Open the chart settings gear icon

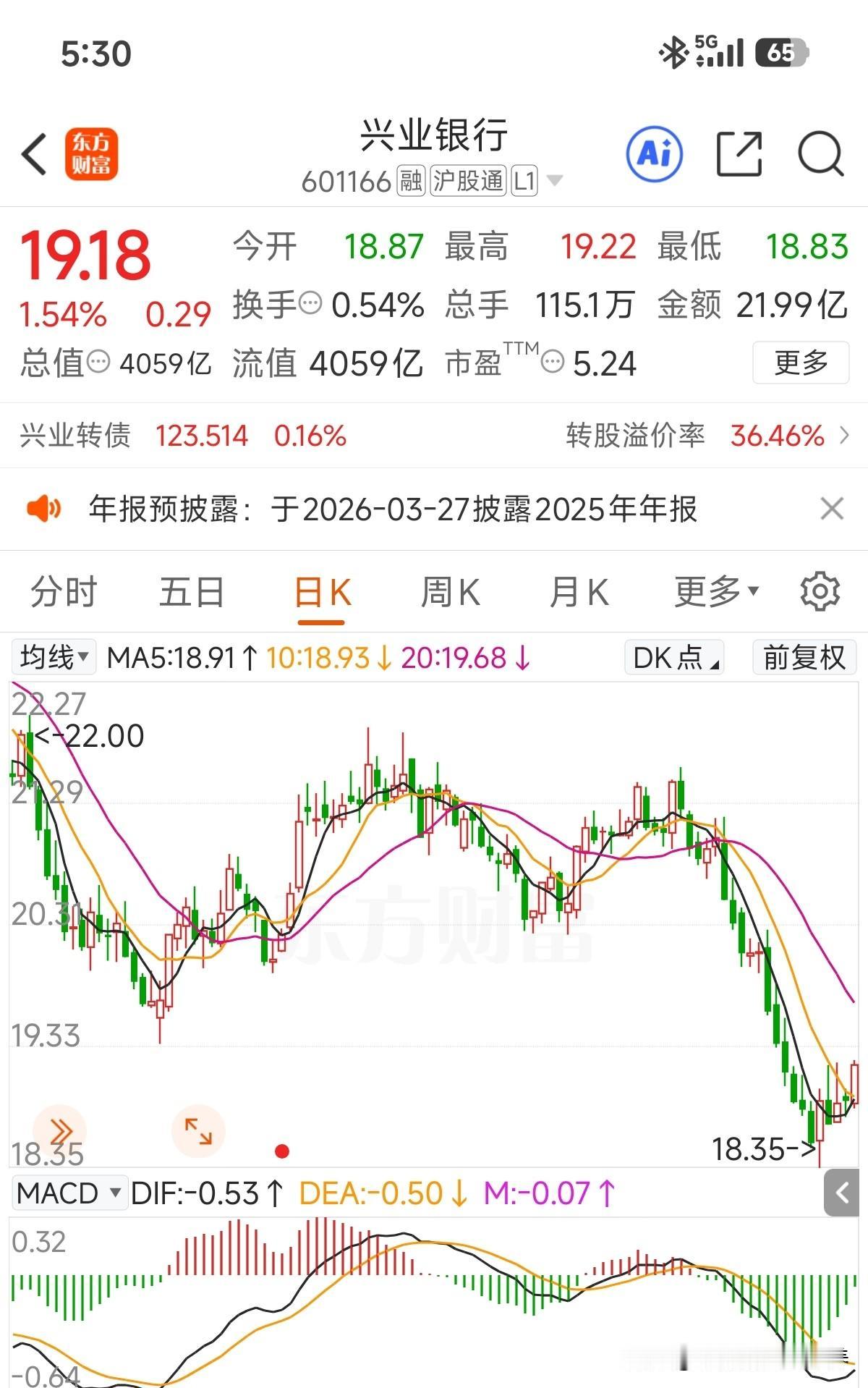coord(819,591)
